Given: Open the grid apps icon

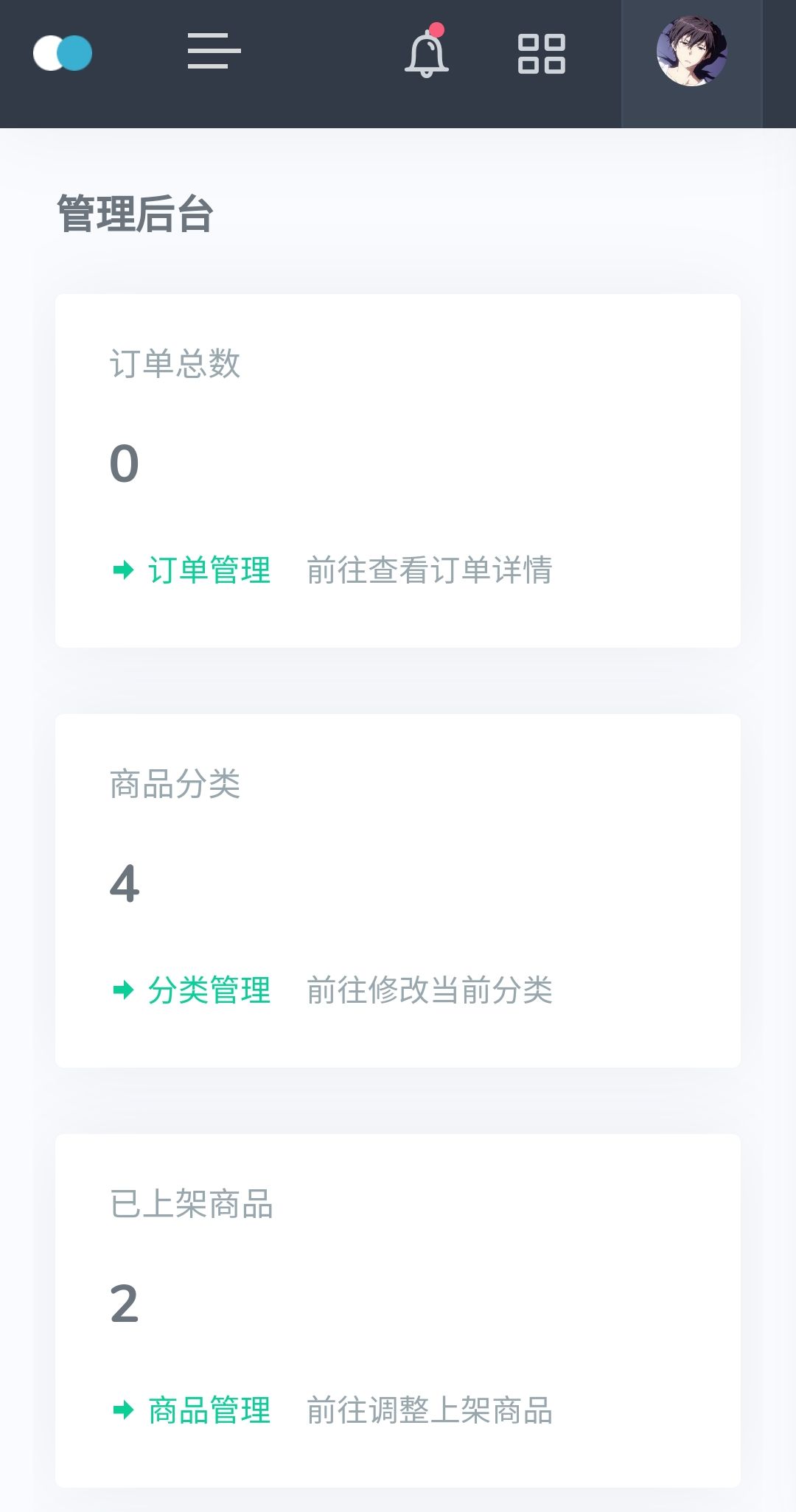Looking at the screenshot, I should (x=542, y=54).
